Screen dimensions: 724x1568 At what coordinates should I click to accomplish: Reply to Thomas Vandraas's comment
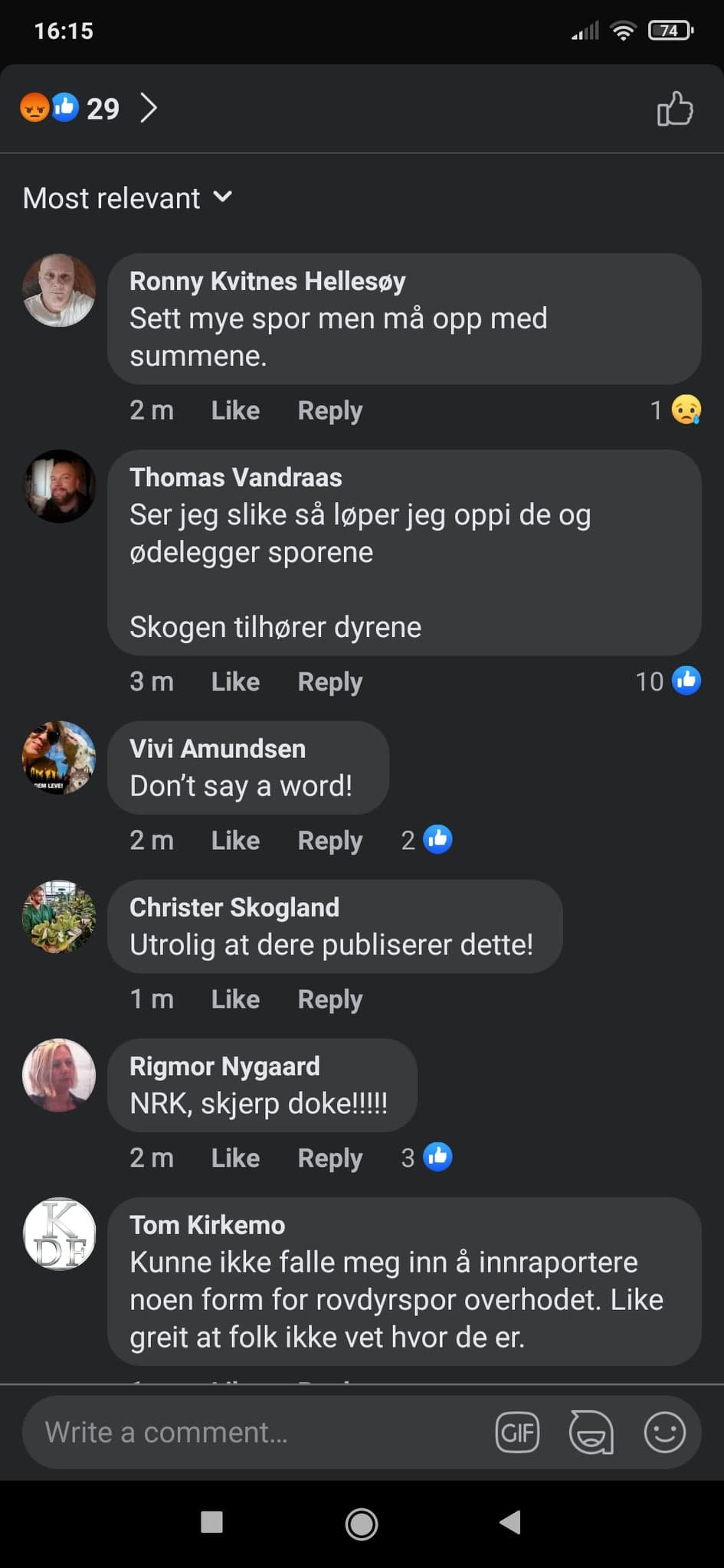(x=329, y=681)
